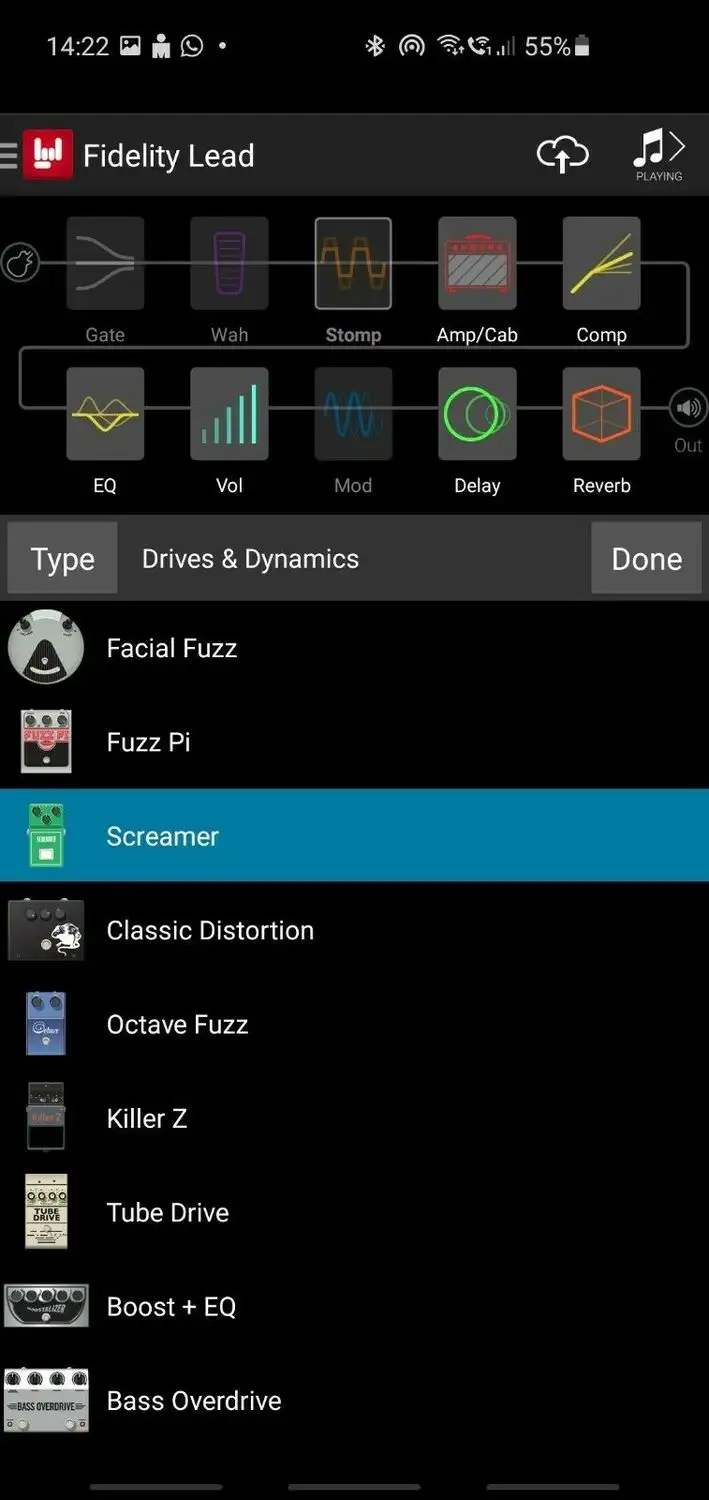
Task: Open the EQ block
Action: click(105, 414)
